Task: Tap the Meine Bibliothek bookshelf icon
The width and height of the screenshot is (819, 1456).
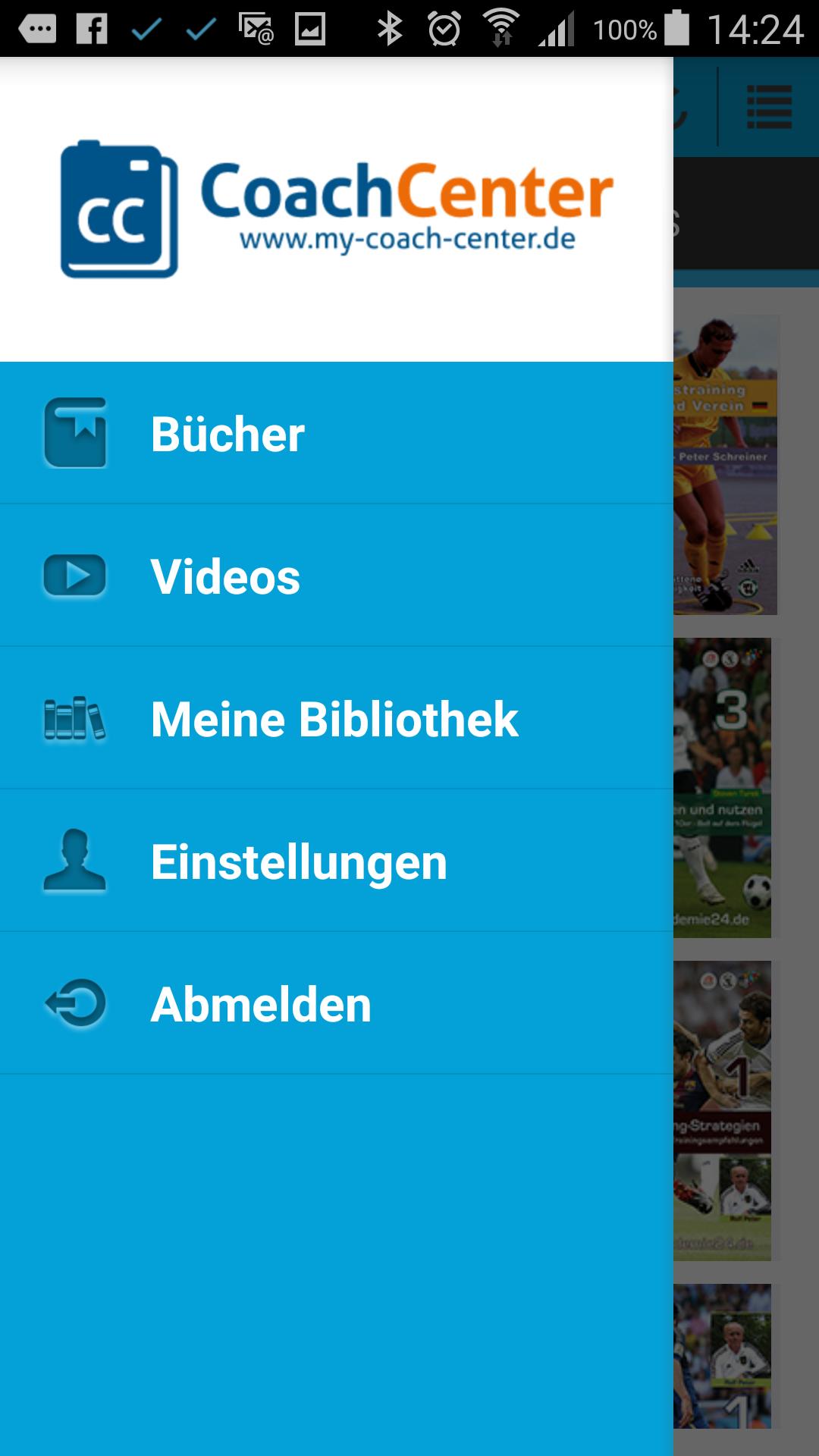Action: click(x=76, y=717)
